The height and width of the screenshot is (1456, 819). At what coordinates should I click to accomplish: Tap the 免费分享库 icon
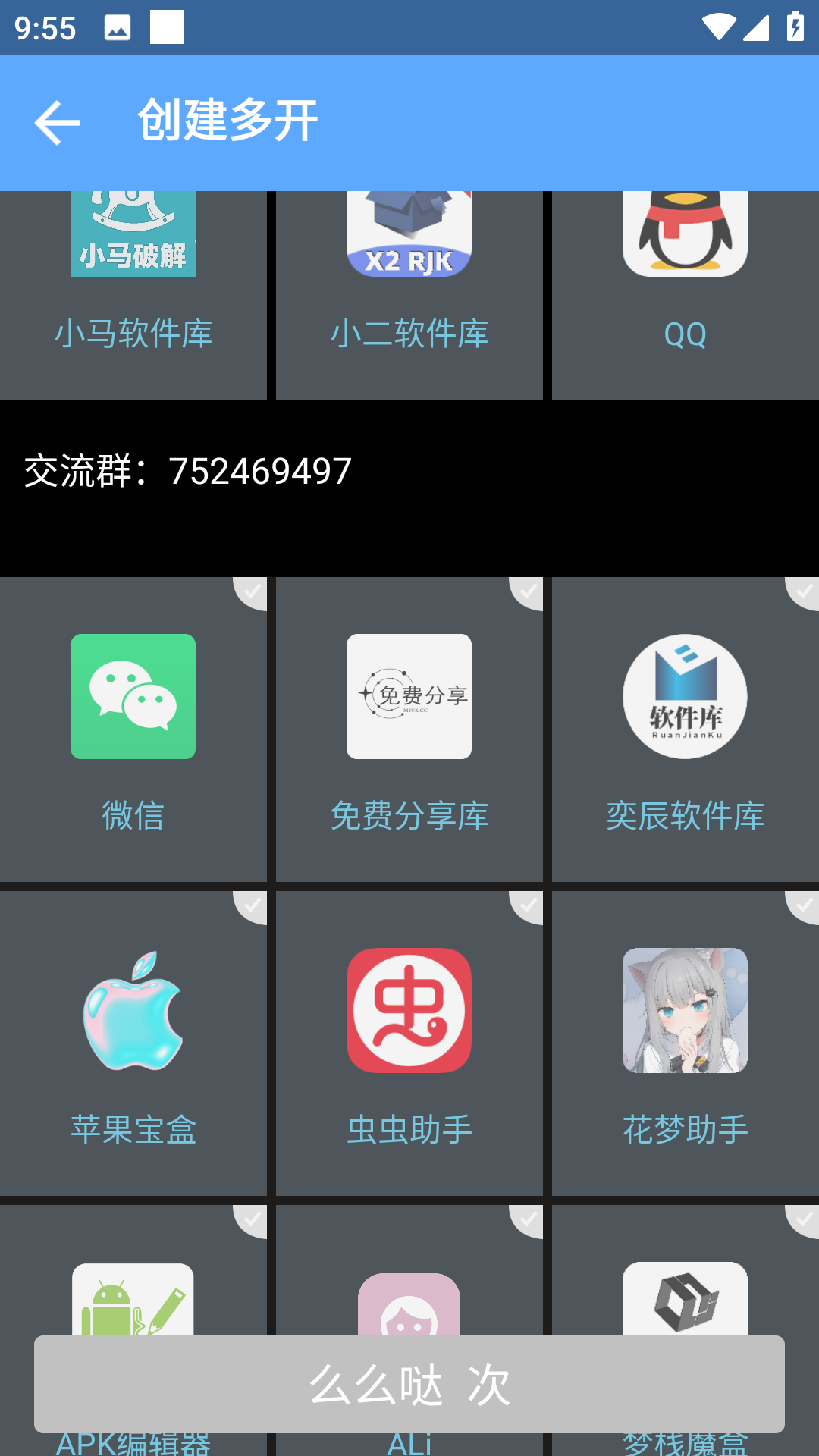pos(409,695)
